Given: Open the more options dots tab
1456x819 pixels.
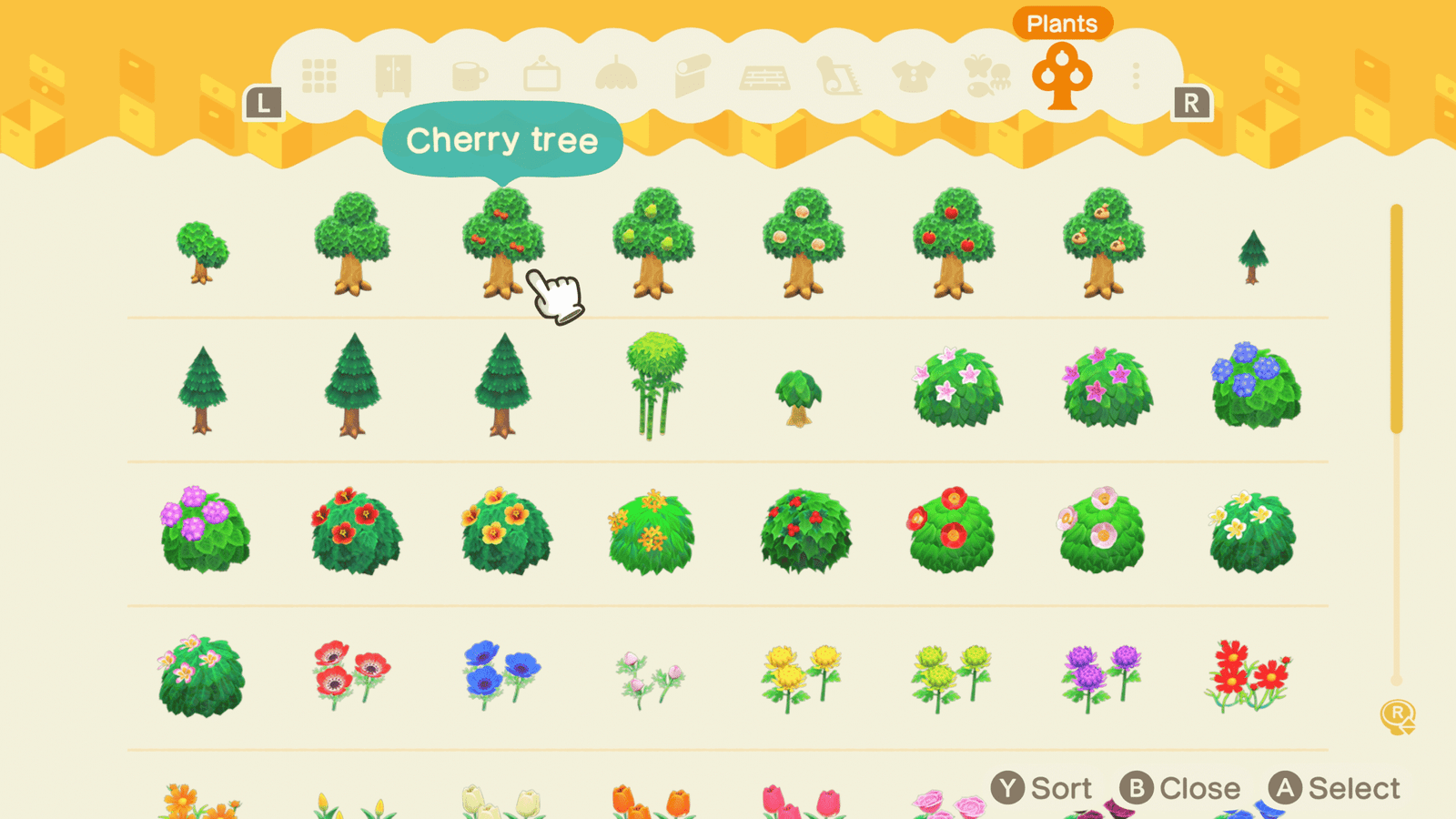Looking at the screenshot, I should pos(1136,76).
